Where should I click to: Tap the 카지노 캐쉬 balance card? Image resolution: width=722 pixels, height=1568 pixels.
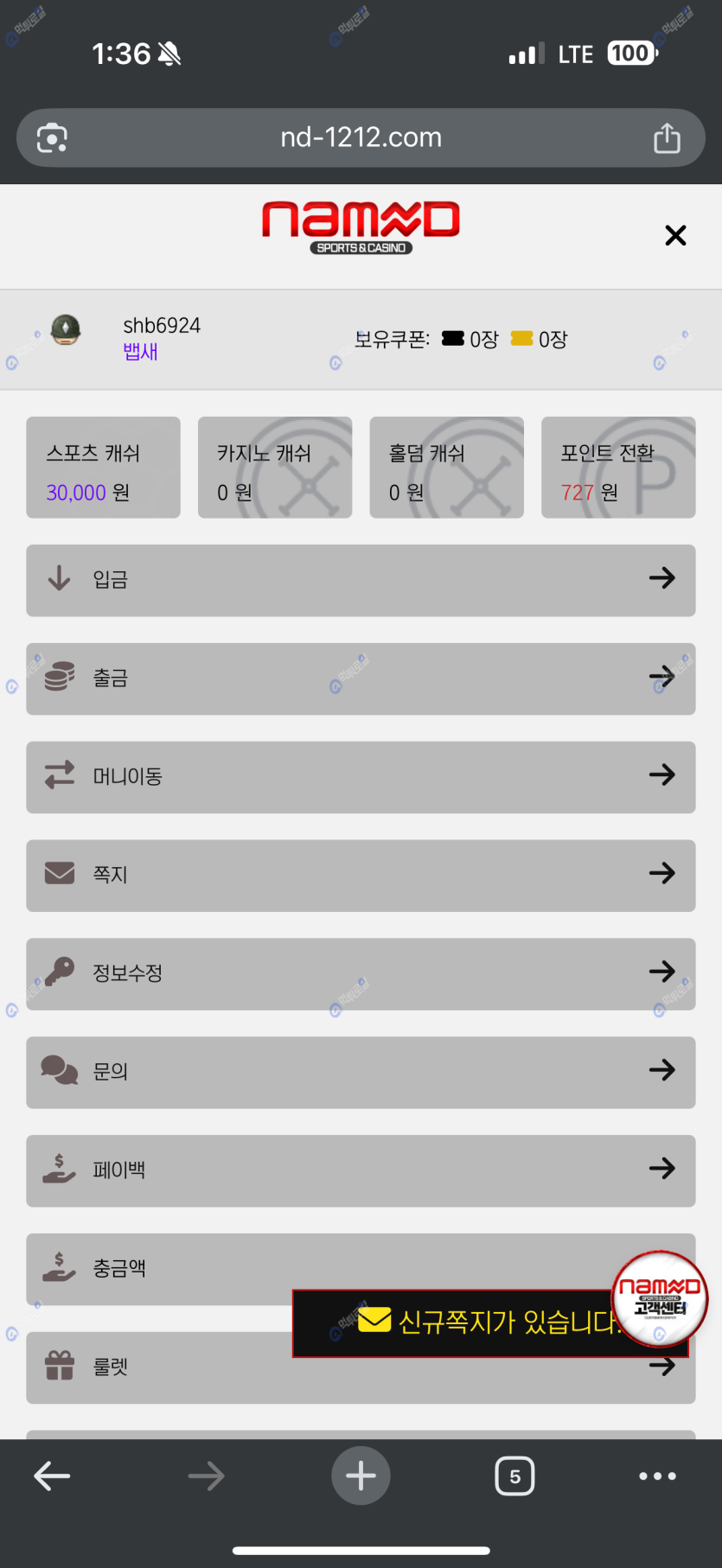(x=275, y=468)
